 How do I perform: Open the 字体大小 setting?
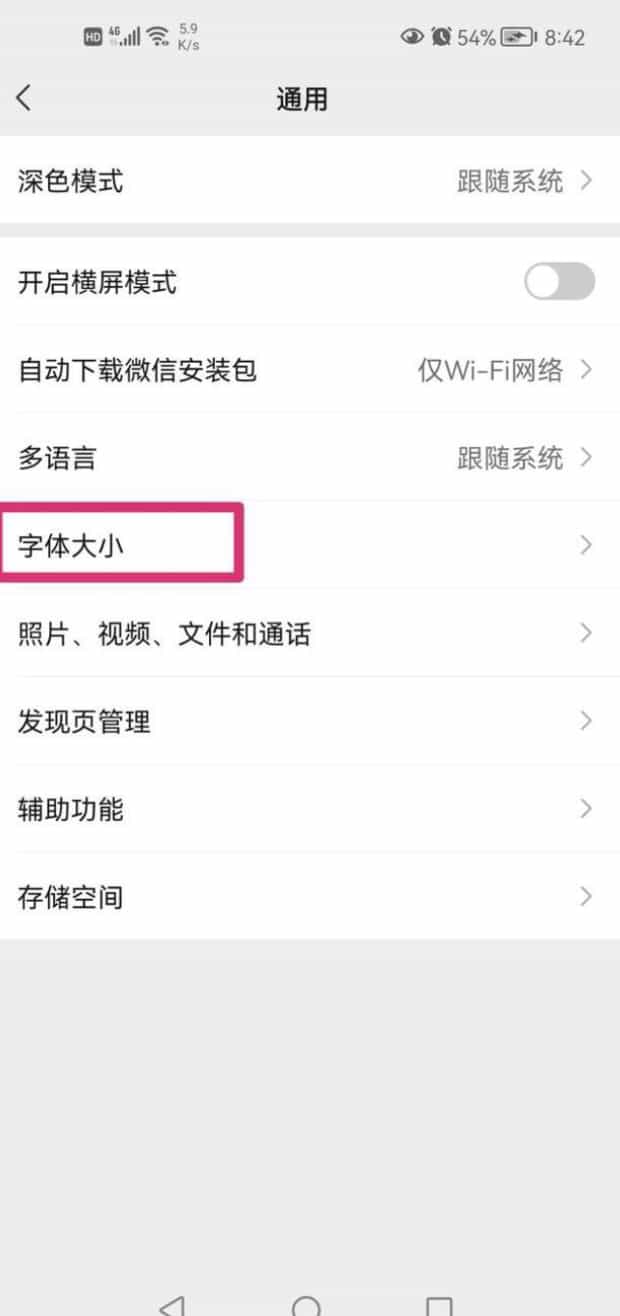pos(310,545)
